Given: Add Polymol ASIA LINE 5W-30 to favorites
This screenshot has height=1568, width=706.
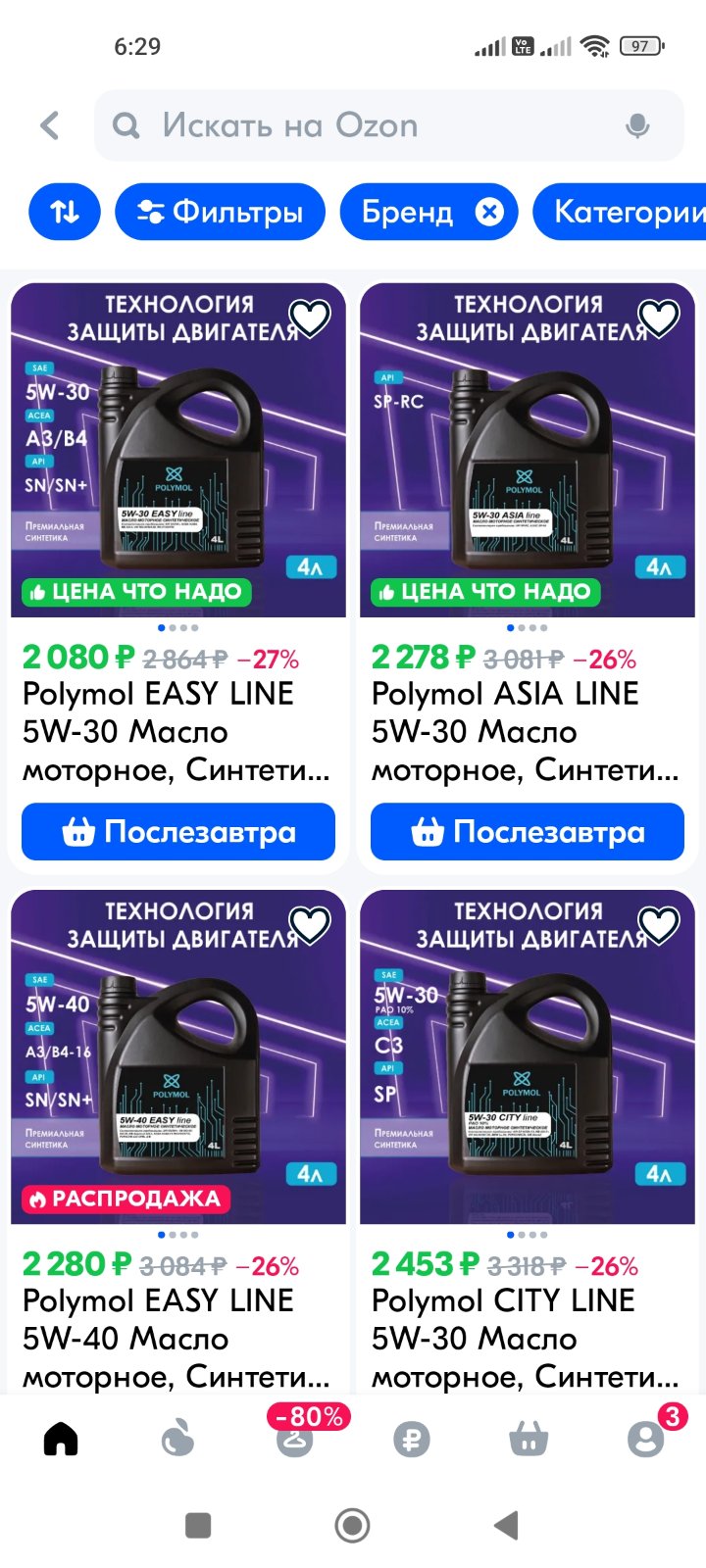Looking at the screenshot, I should coord(659,318).
